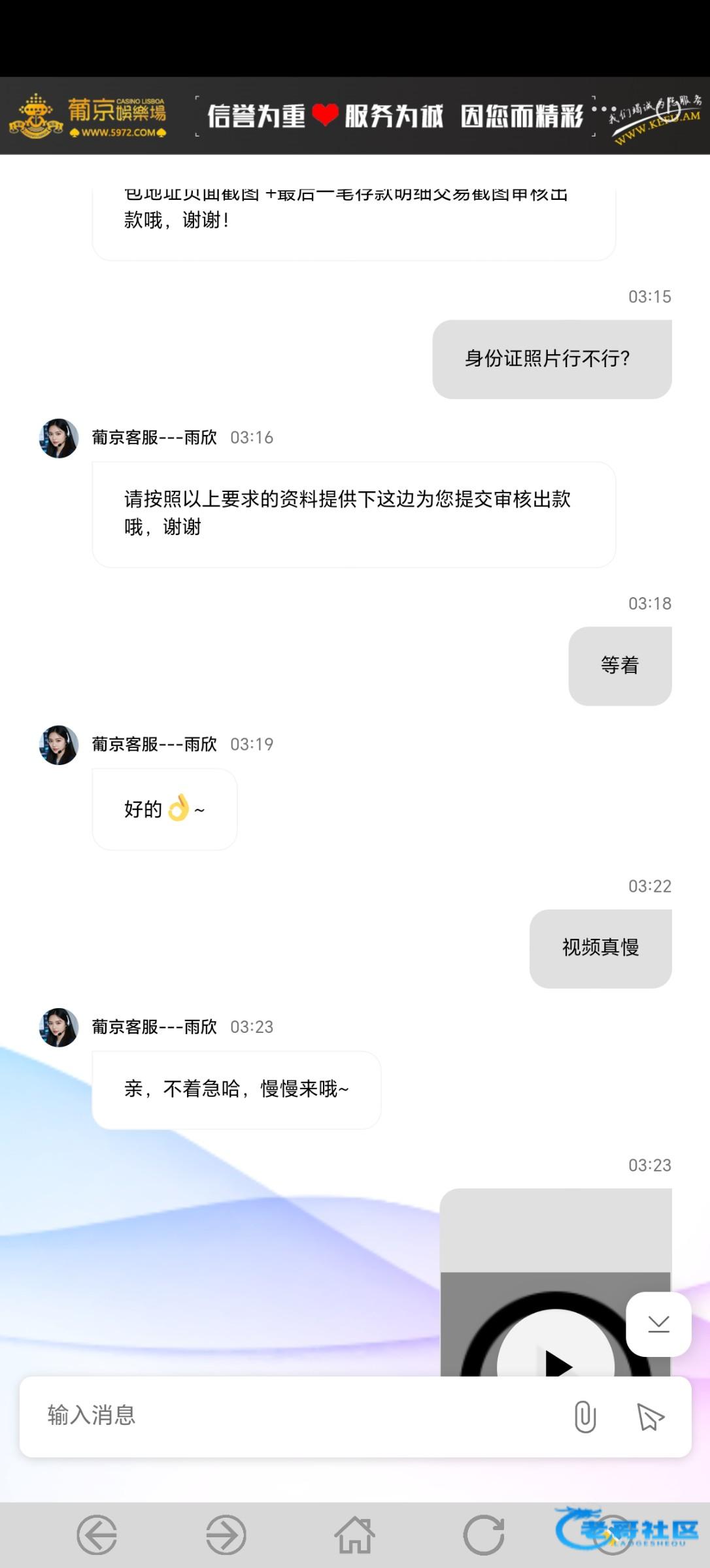Open the browser home page
The image size is (710, 1568).
(354, 1534)
